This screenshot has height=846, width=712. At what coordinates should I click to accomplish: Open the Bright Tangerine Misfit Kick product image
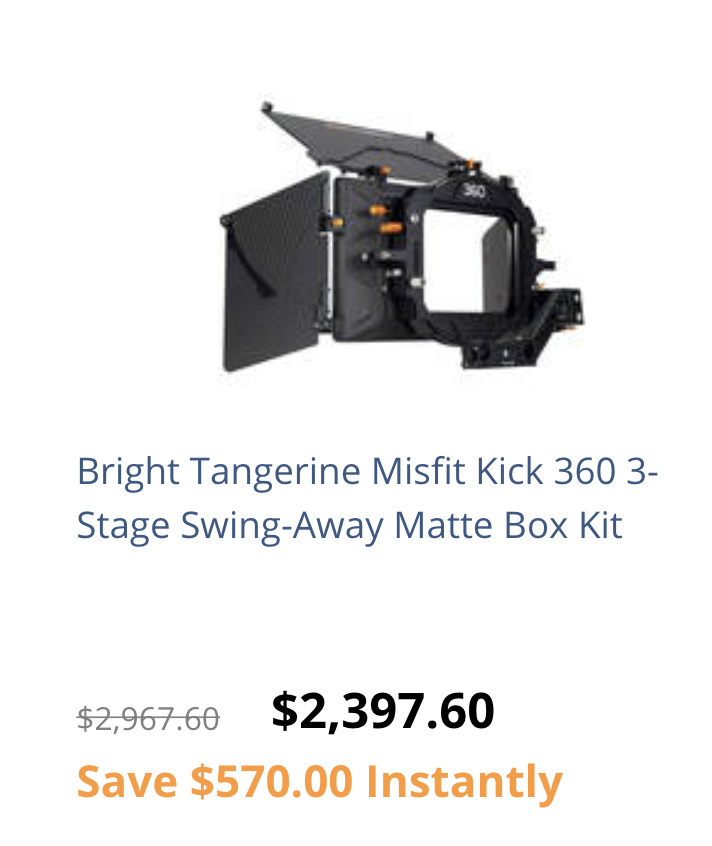[403, 238]
